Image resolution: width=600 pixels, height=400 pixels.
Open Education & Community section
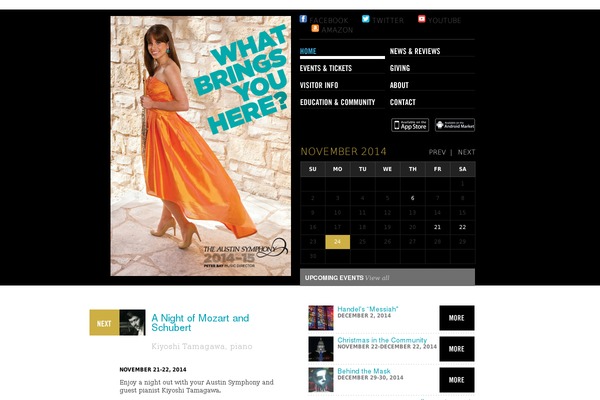[x=337, y=102]
